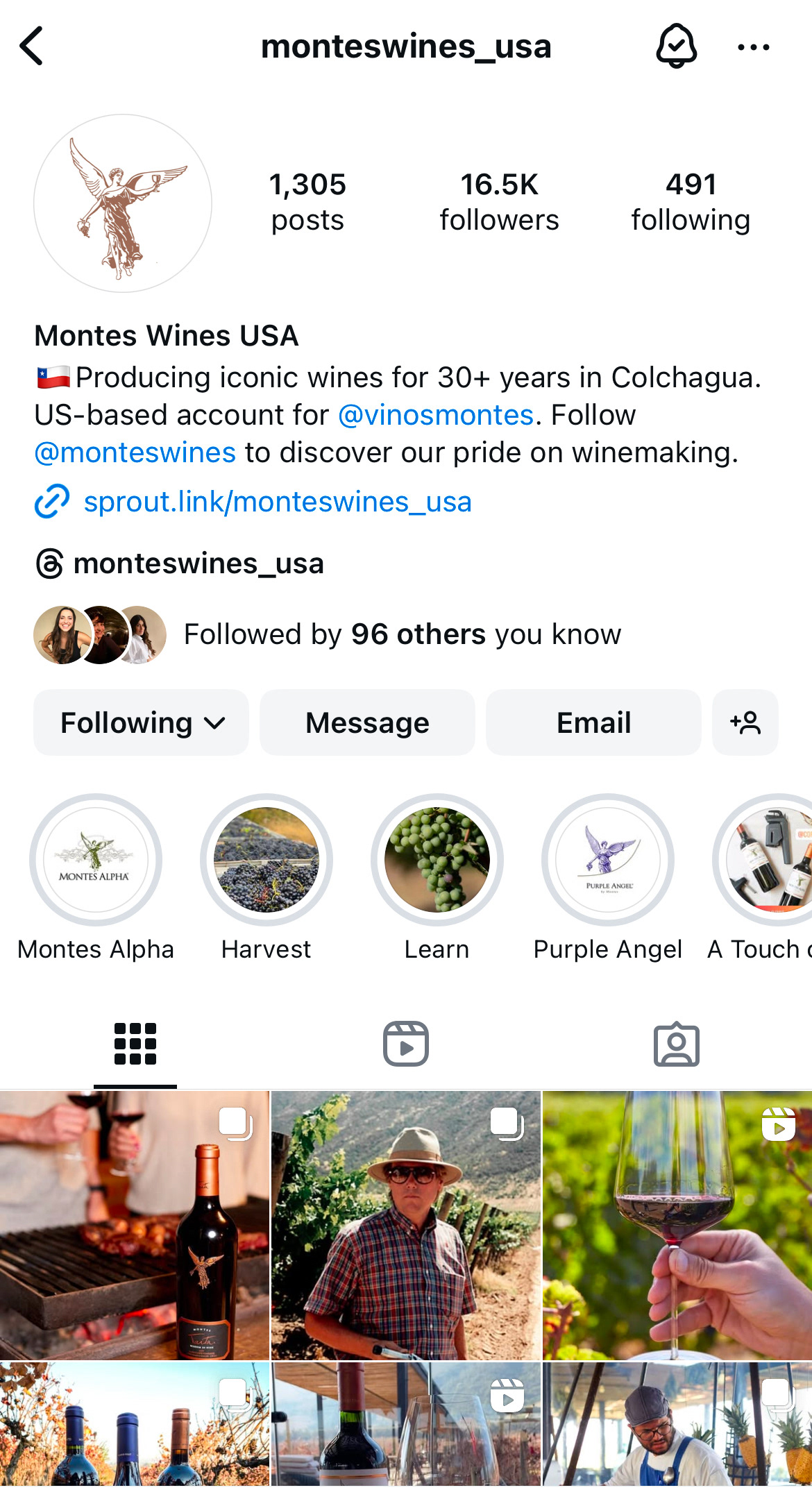
Task: See the 96 others who follow
Action: (402, 634)
